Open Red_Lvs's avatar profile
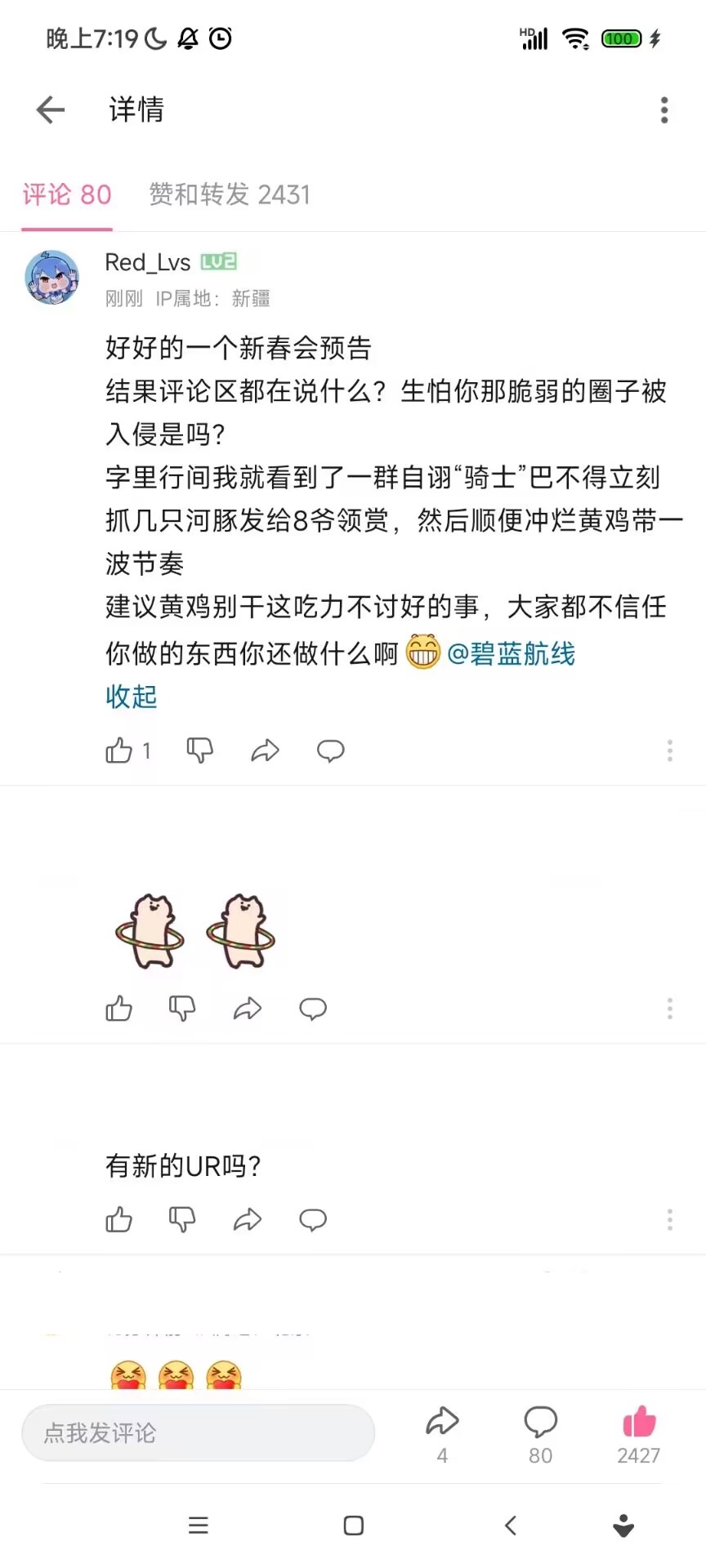Viewport: 706px width, 1568px height. click(51, 278)
